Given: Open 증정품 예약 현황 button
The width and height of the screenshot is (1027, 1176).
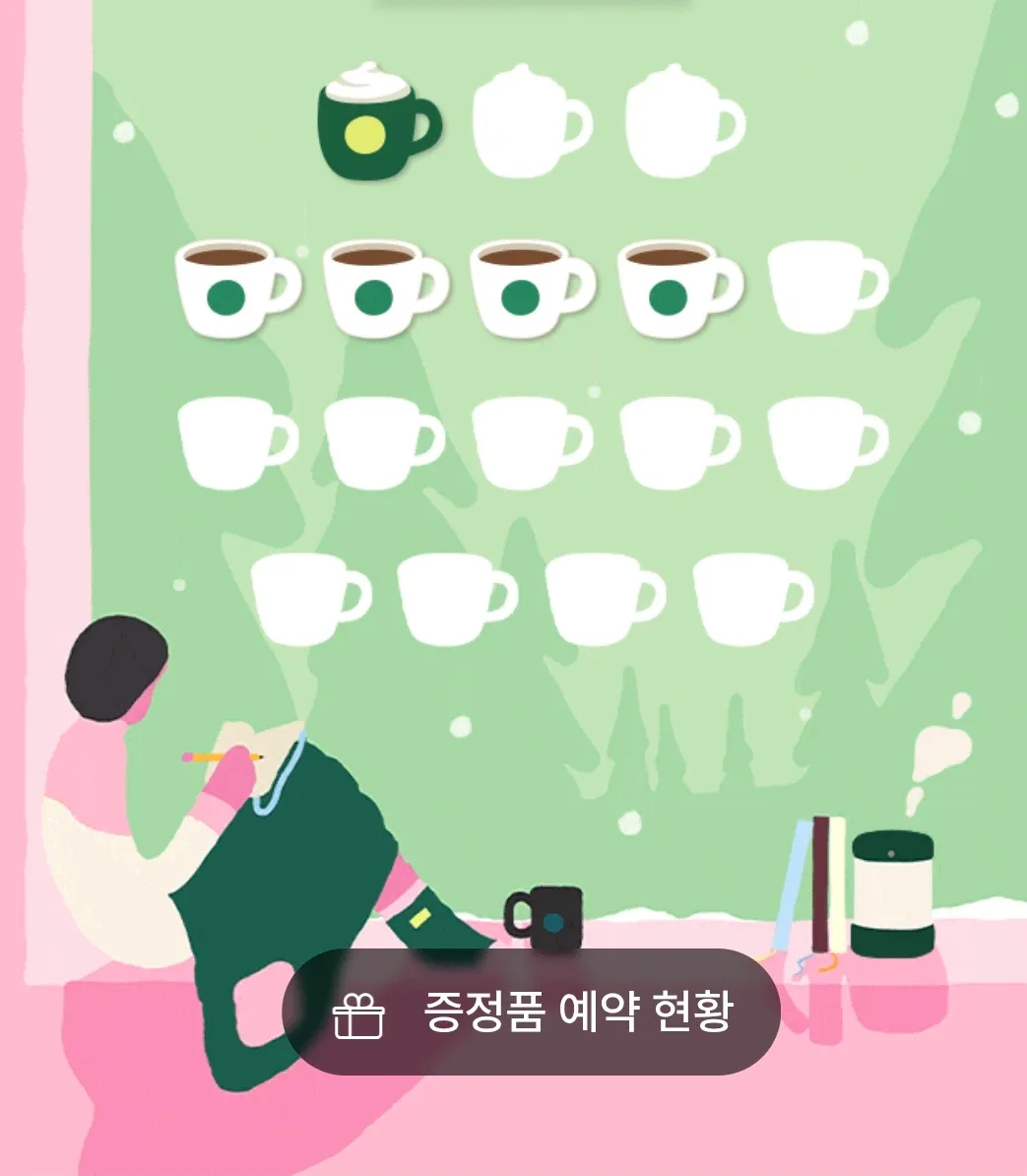Looking at the screenshot, I should point(532,1013).
